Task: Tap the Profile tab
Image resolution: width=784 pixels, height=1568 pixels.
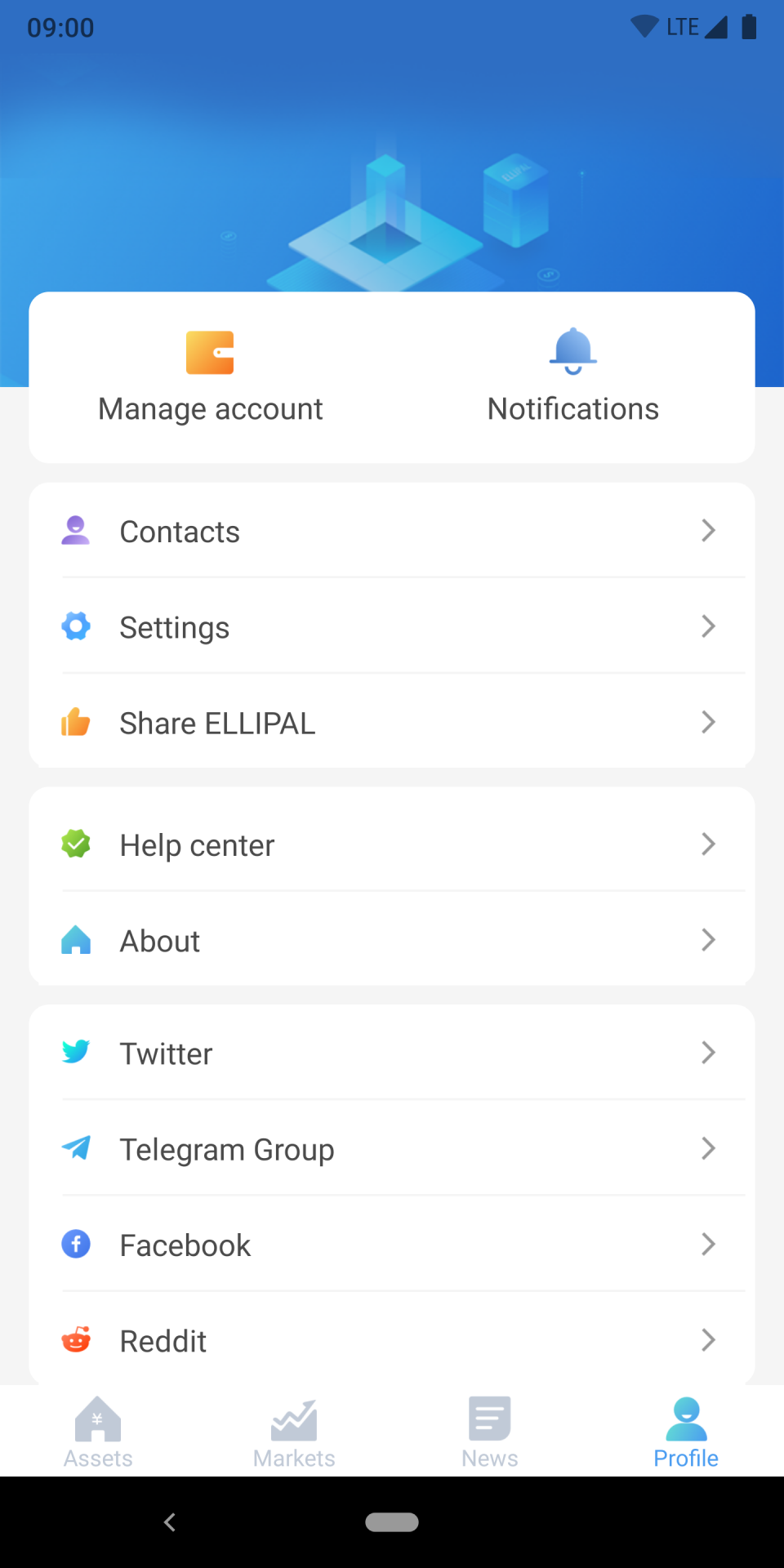Action: click(686, 1432)
